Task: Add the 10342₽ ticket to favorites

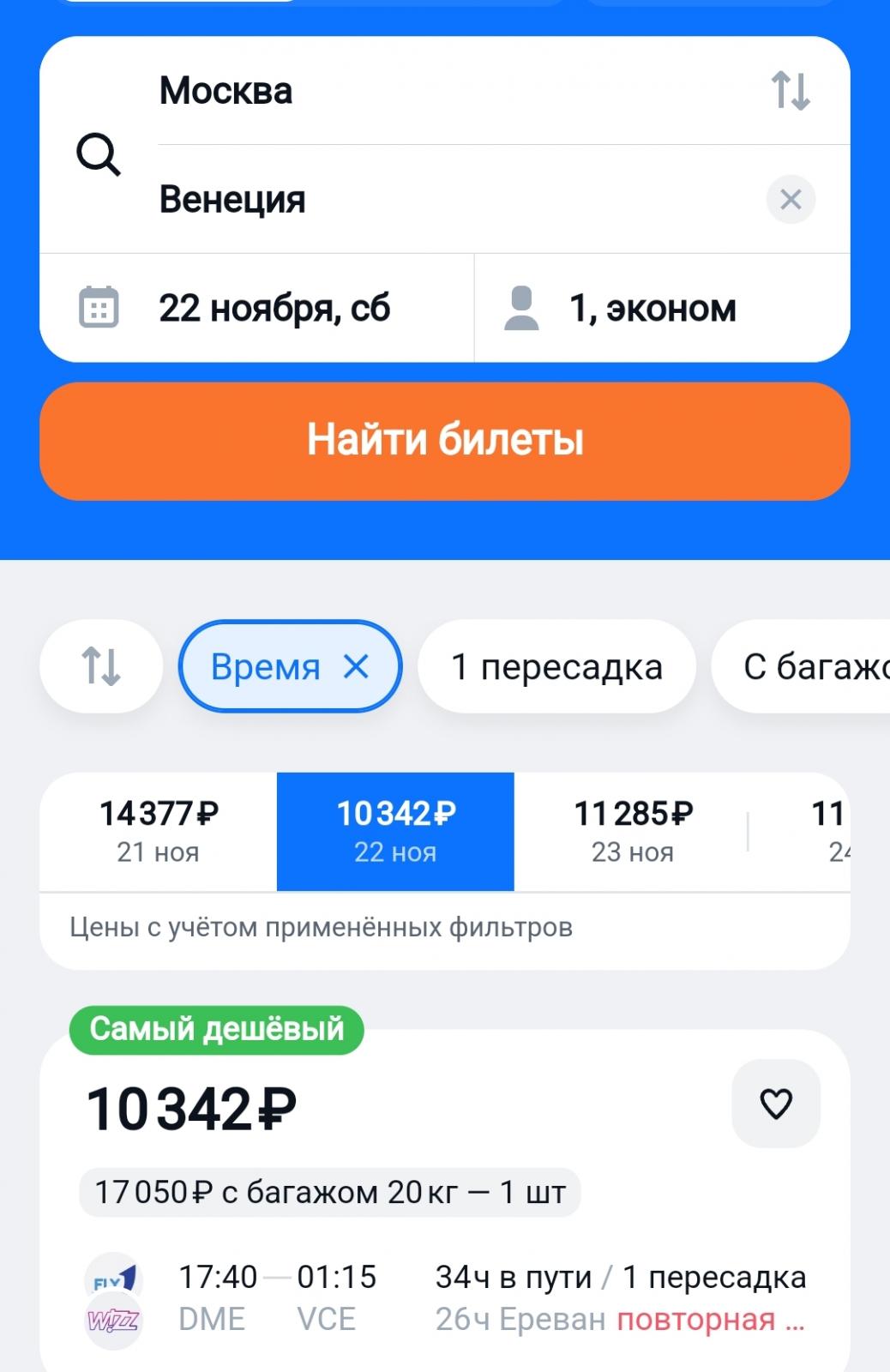Action: click(775, 1104)
